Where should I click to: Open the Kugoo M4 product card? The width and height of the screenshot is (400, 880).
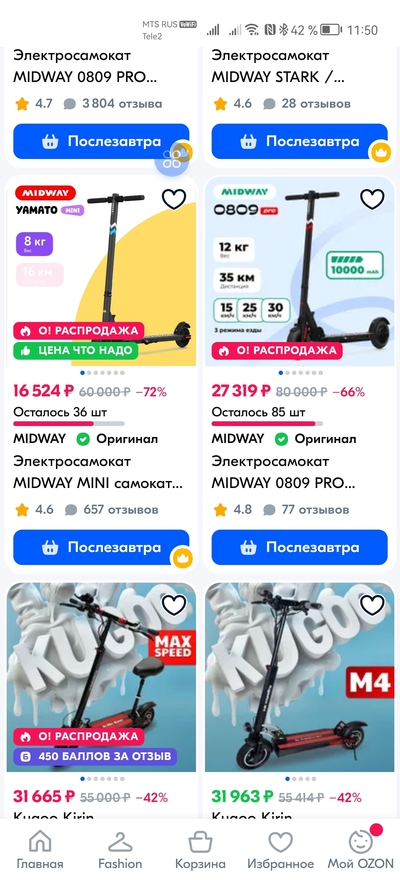[300, 677]
